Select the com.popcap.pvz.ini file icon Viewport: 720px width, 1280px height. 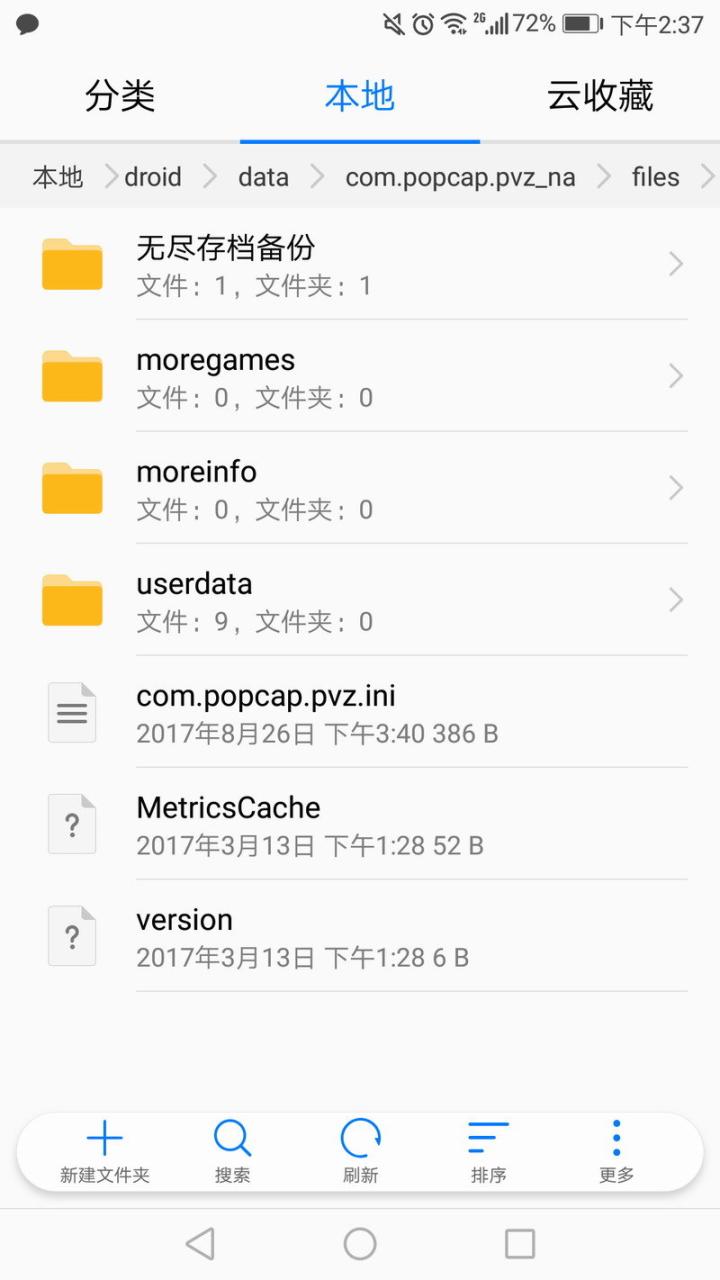[x=71, y=712]
